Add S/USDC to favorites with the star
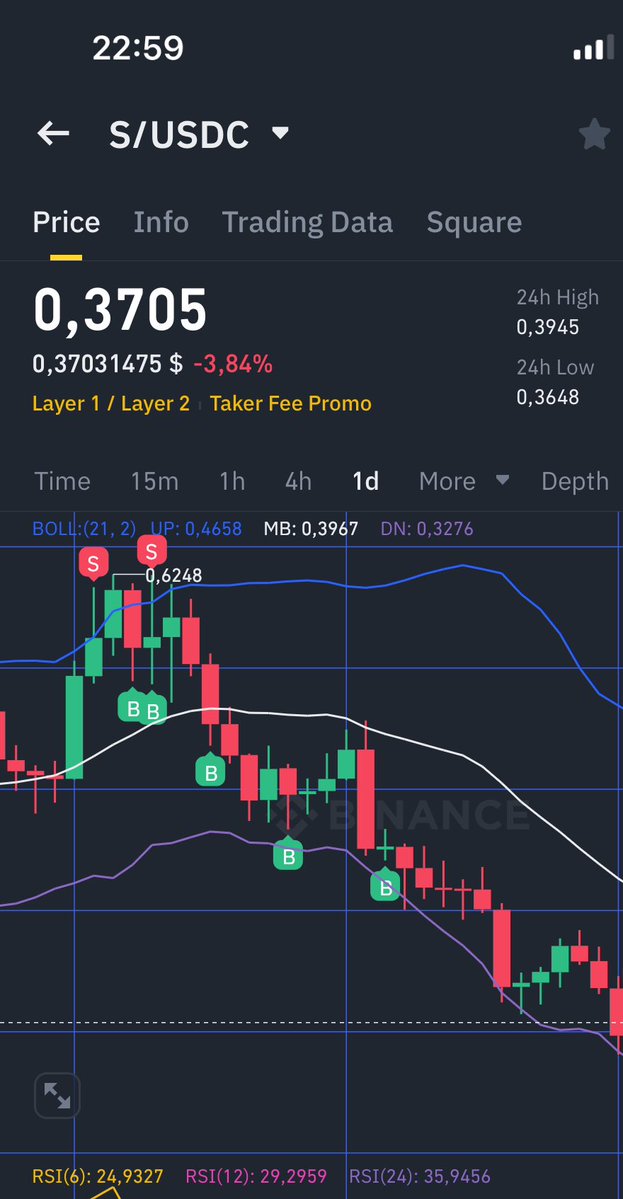623x1199 pixels. point(594,135)
